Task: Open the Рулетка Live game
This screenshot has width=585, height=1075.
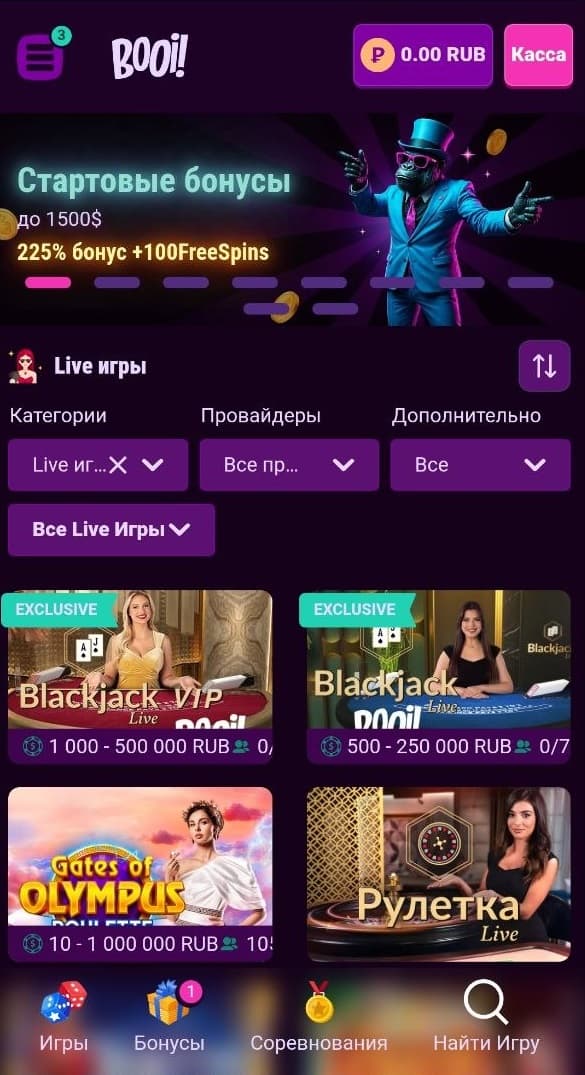Action: 438,874
